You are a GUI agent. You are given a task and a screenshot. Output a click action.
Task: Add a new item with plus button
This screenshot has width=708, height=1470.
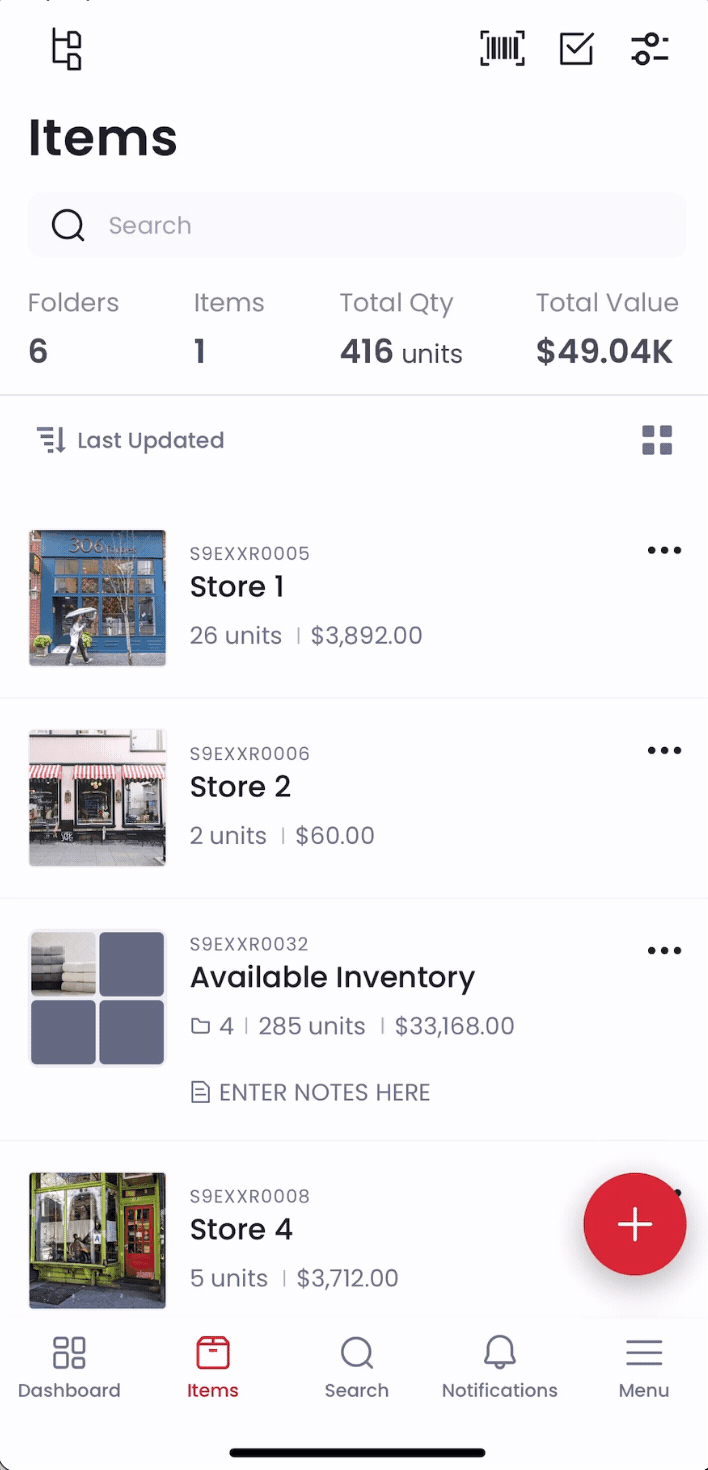pos(635,1224)
